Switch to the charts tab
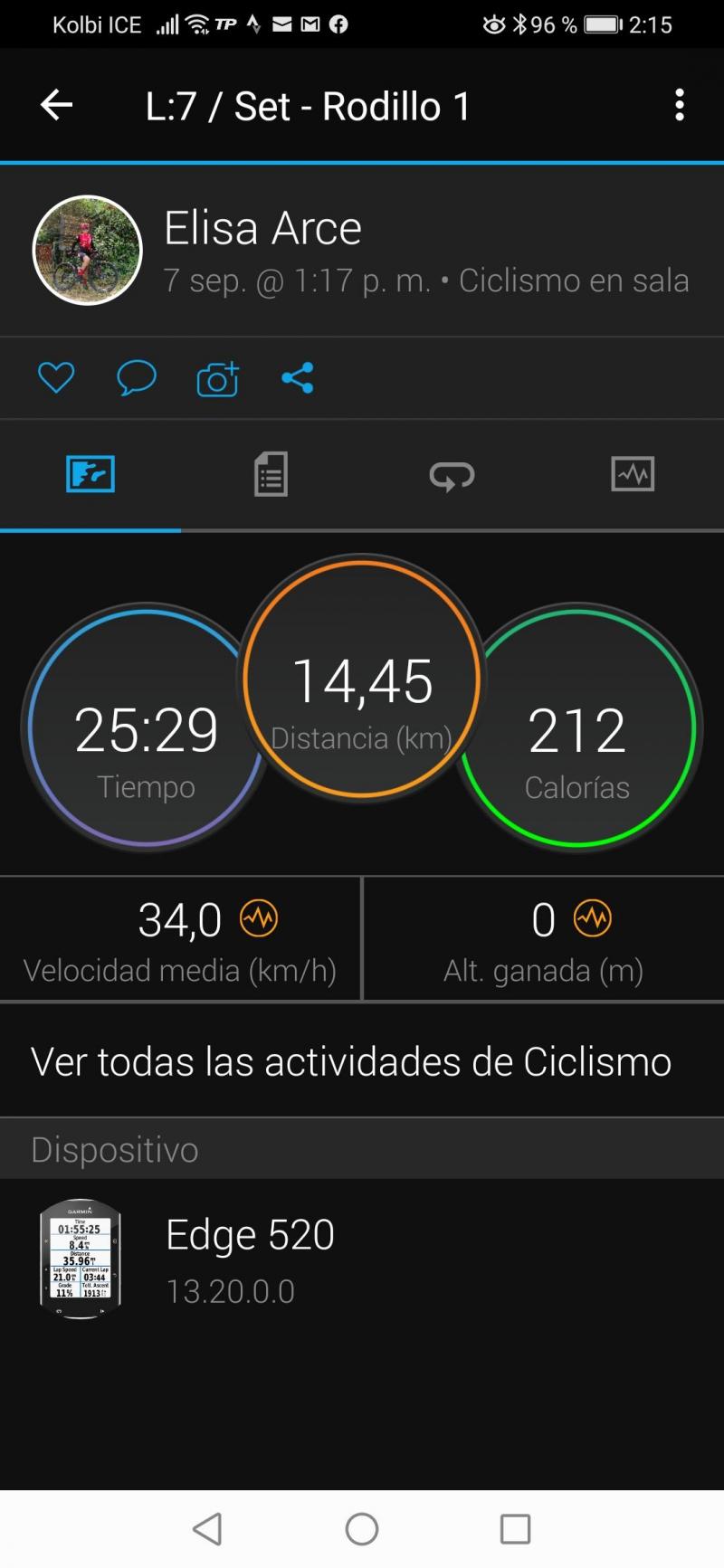This screenshot has height=1568, width=724. (633, 474)
